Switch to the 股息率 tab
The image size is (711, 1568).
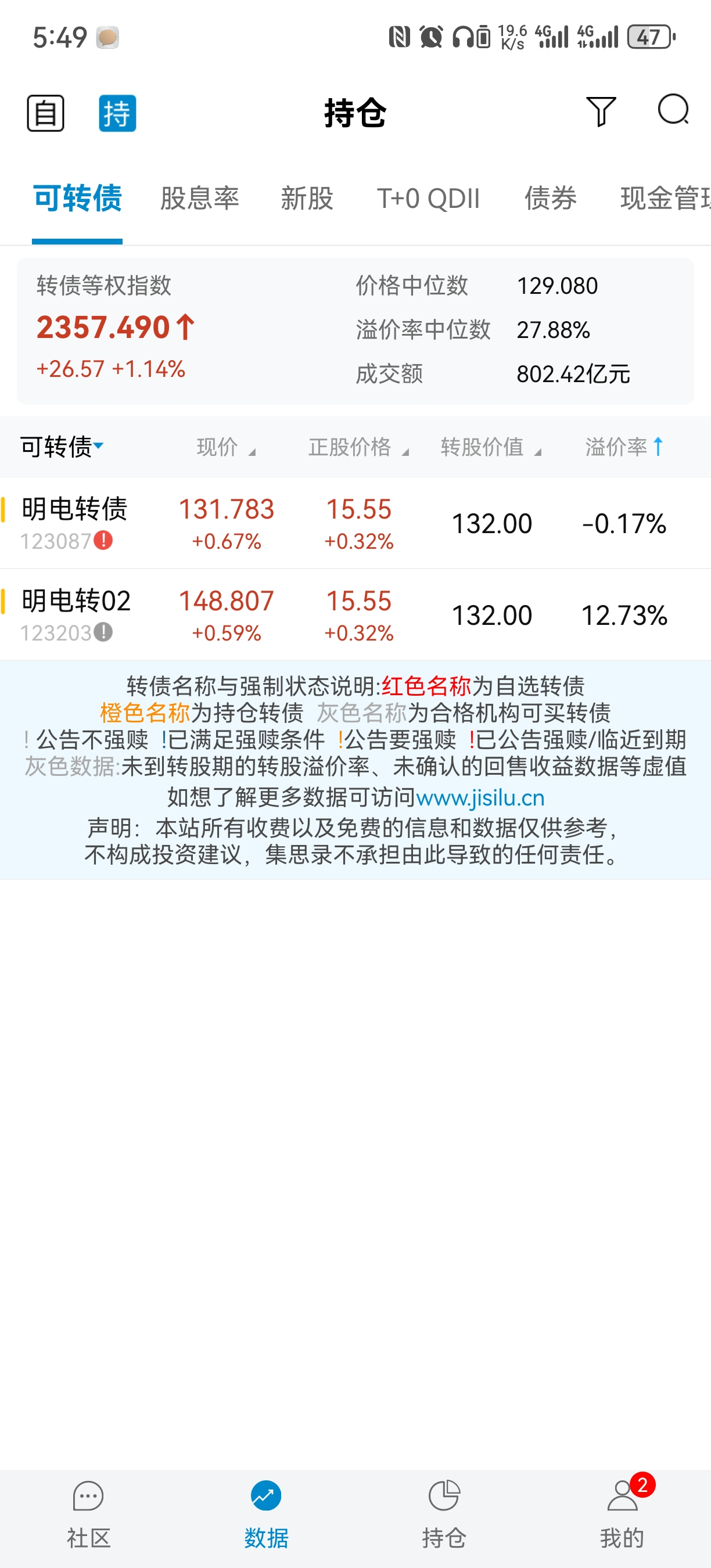pyautogui.click(x=200, y=199)
